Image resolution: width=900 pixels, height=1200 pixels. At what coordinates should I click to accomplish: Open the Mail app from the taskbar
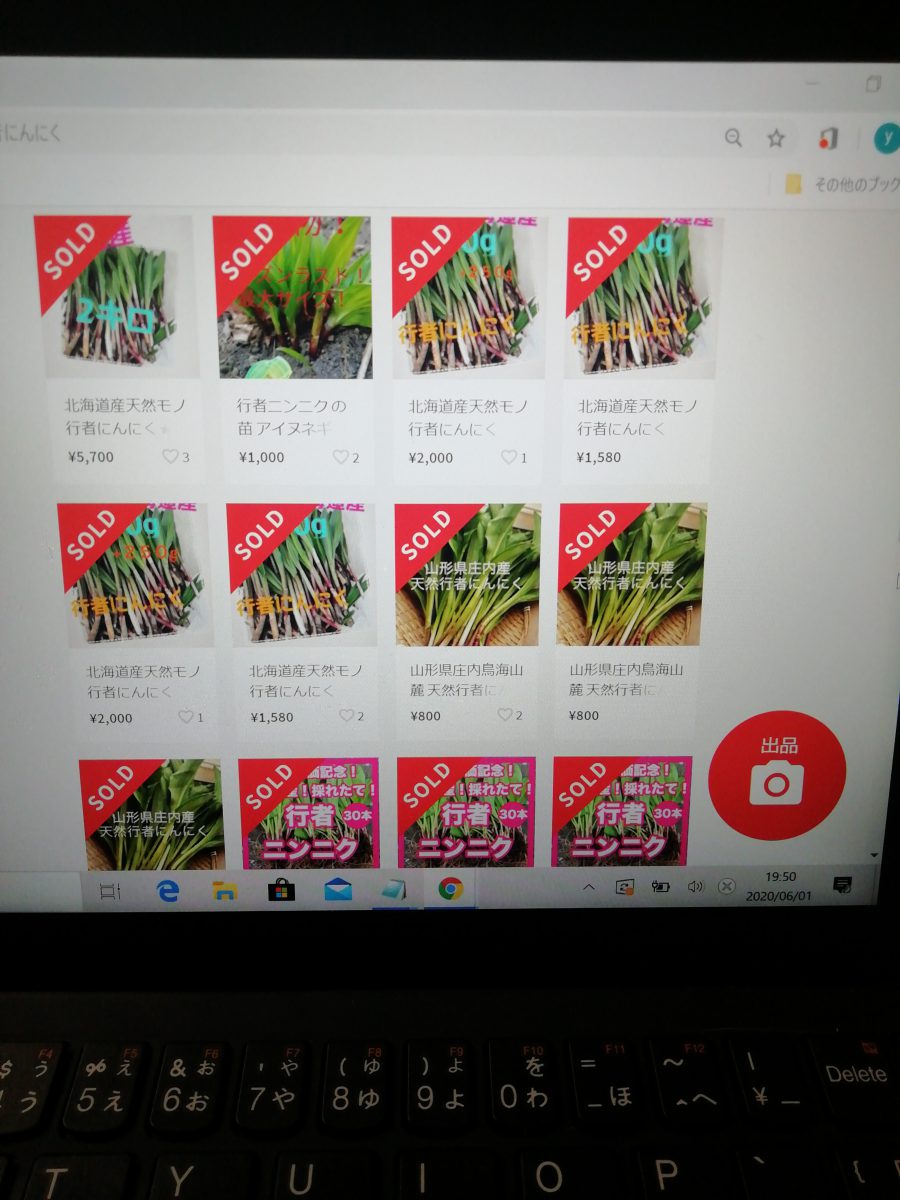338,889
